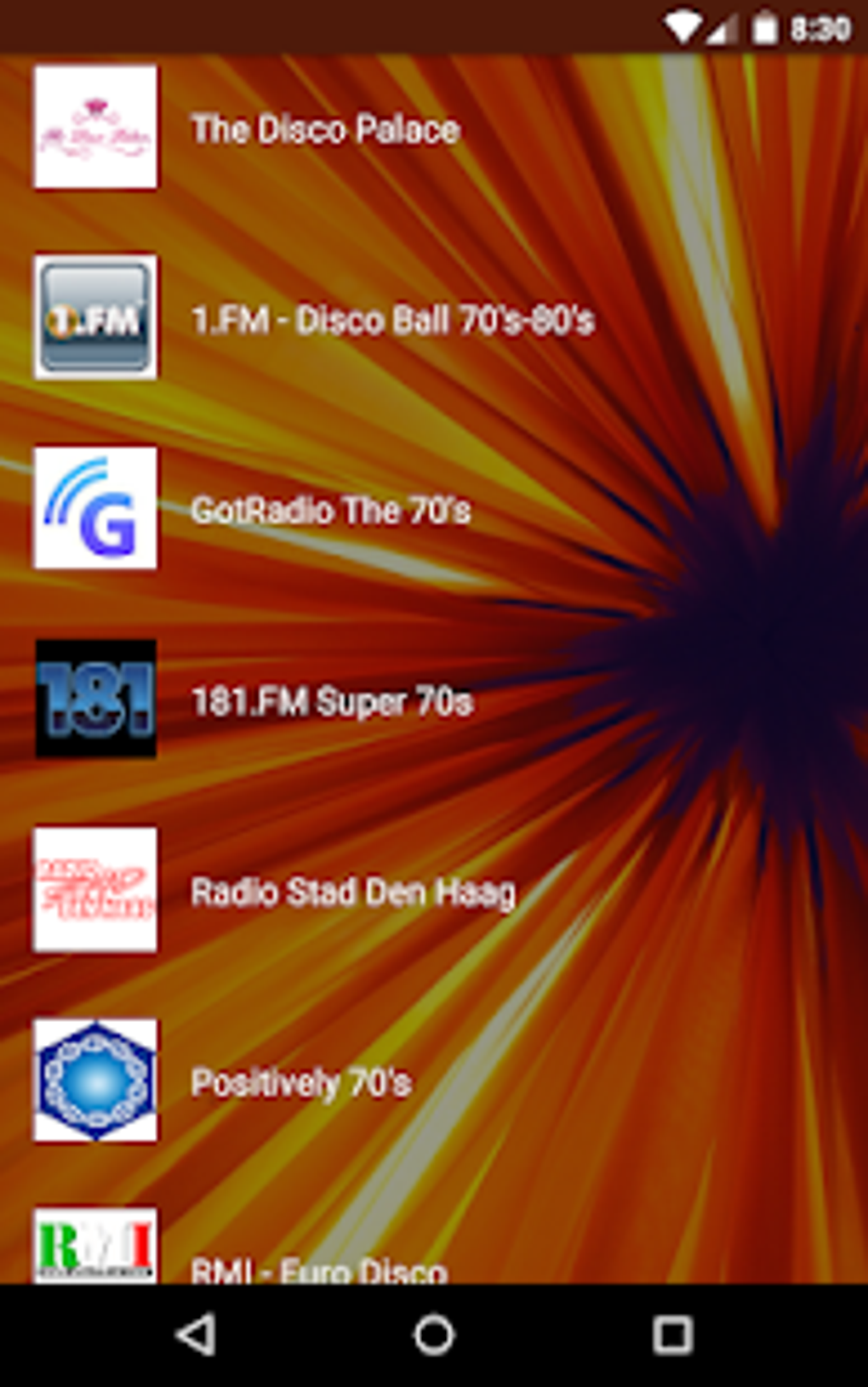This screenshot has width=868, height=1387.
Task: Open the recent apps overview
Action: 672,1334
